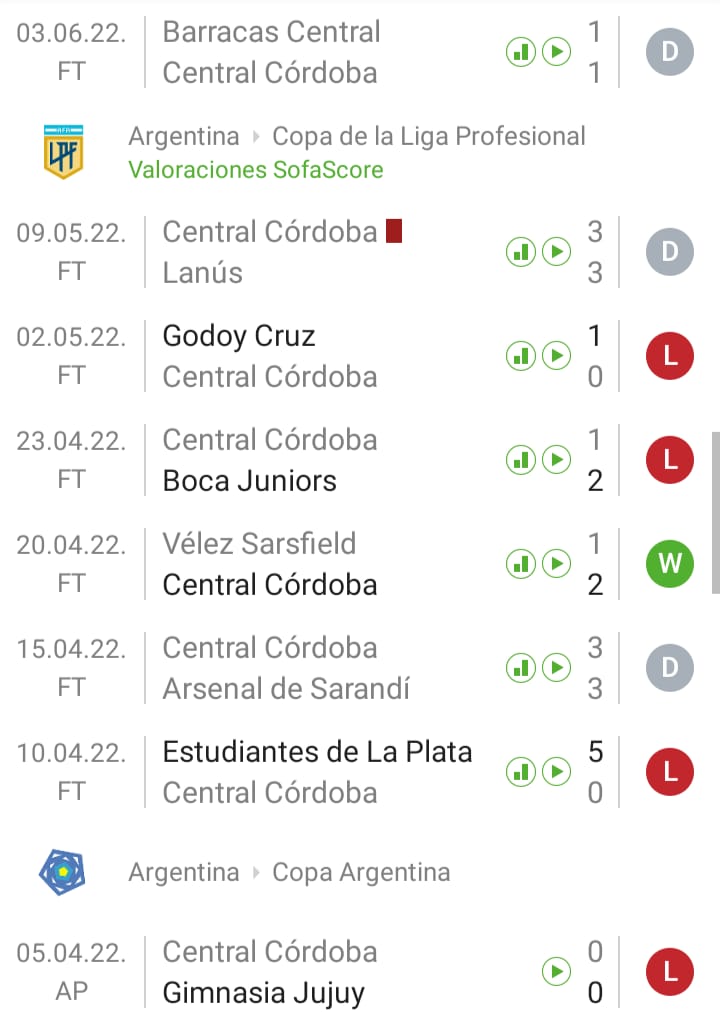Open the Central Córdoba vs Lanús match

pyautogui.click(x=270, y=252)
